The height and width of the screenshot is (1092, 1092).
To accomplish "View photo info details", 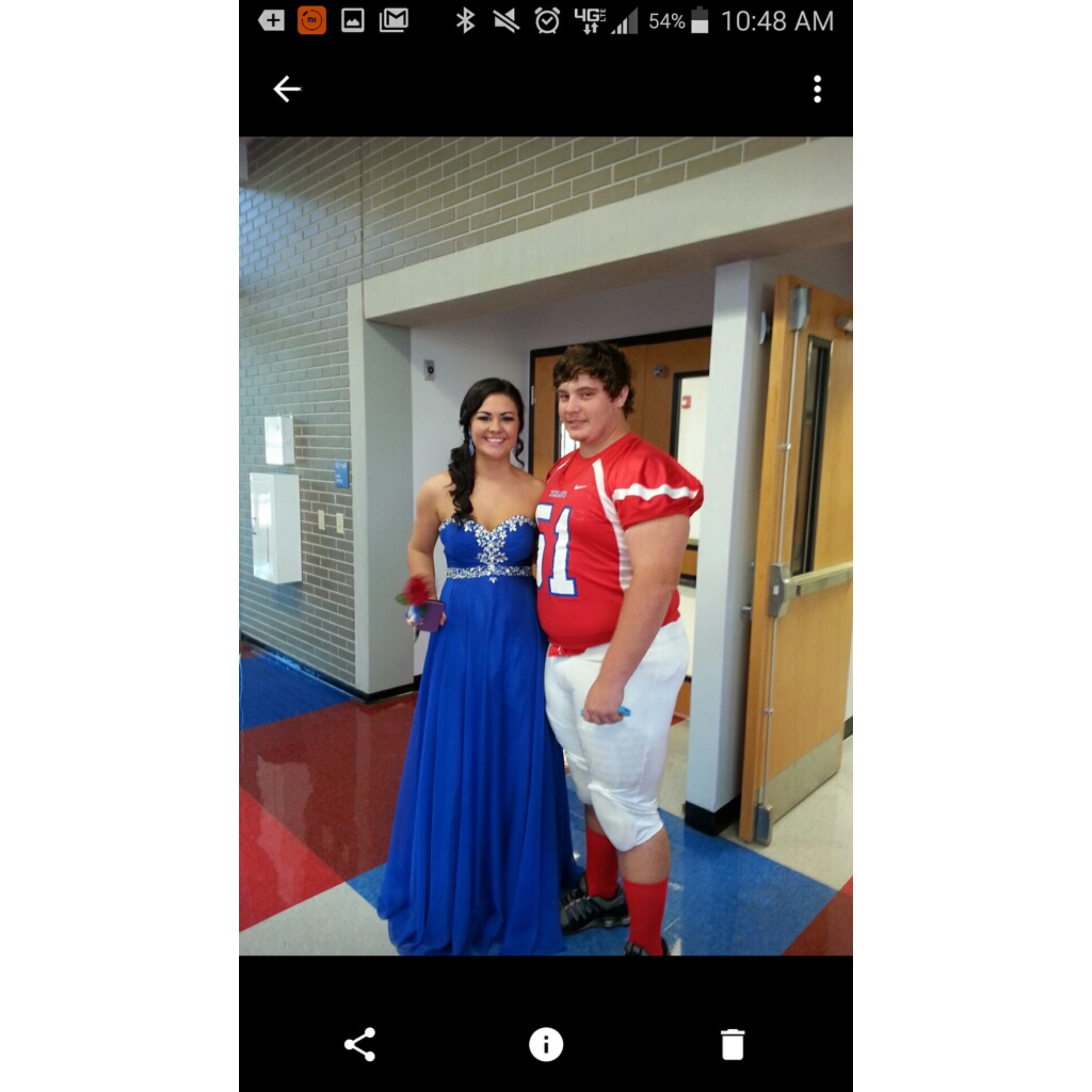I will click(546, 1044).
